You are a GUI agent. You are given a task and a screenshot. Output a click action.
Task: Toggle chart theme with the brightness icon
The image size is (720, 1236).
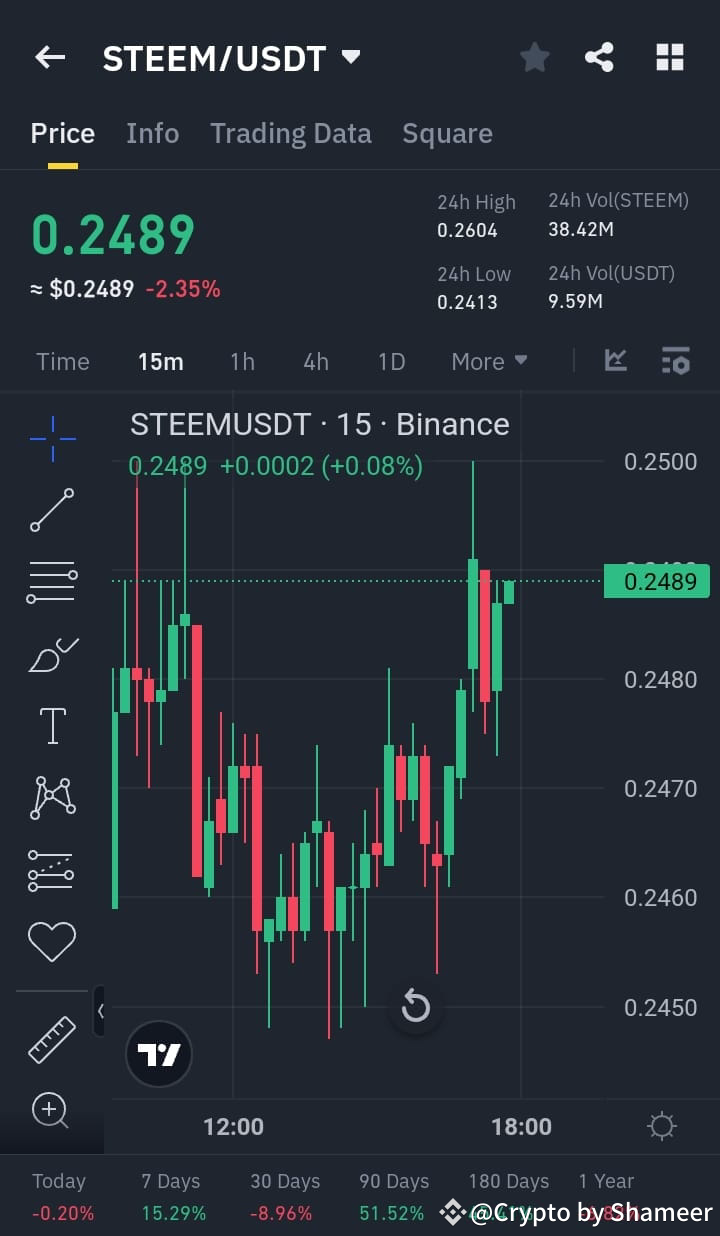click(661, 1125)
